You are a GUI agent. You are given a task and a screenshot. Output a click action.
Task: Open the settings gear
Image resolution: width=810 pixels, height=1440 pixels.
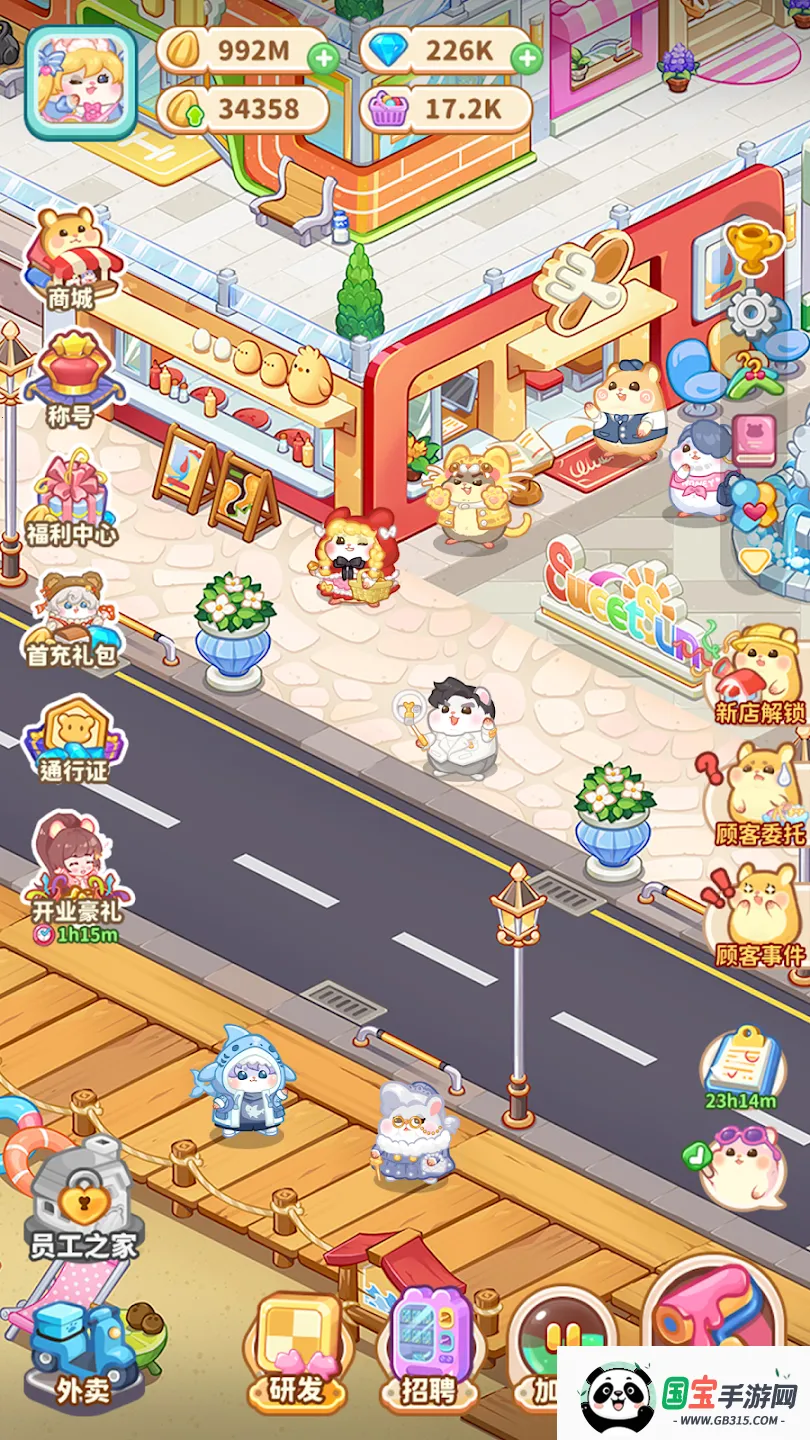[754, 313]
